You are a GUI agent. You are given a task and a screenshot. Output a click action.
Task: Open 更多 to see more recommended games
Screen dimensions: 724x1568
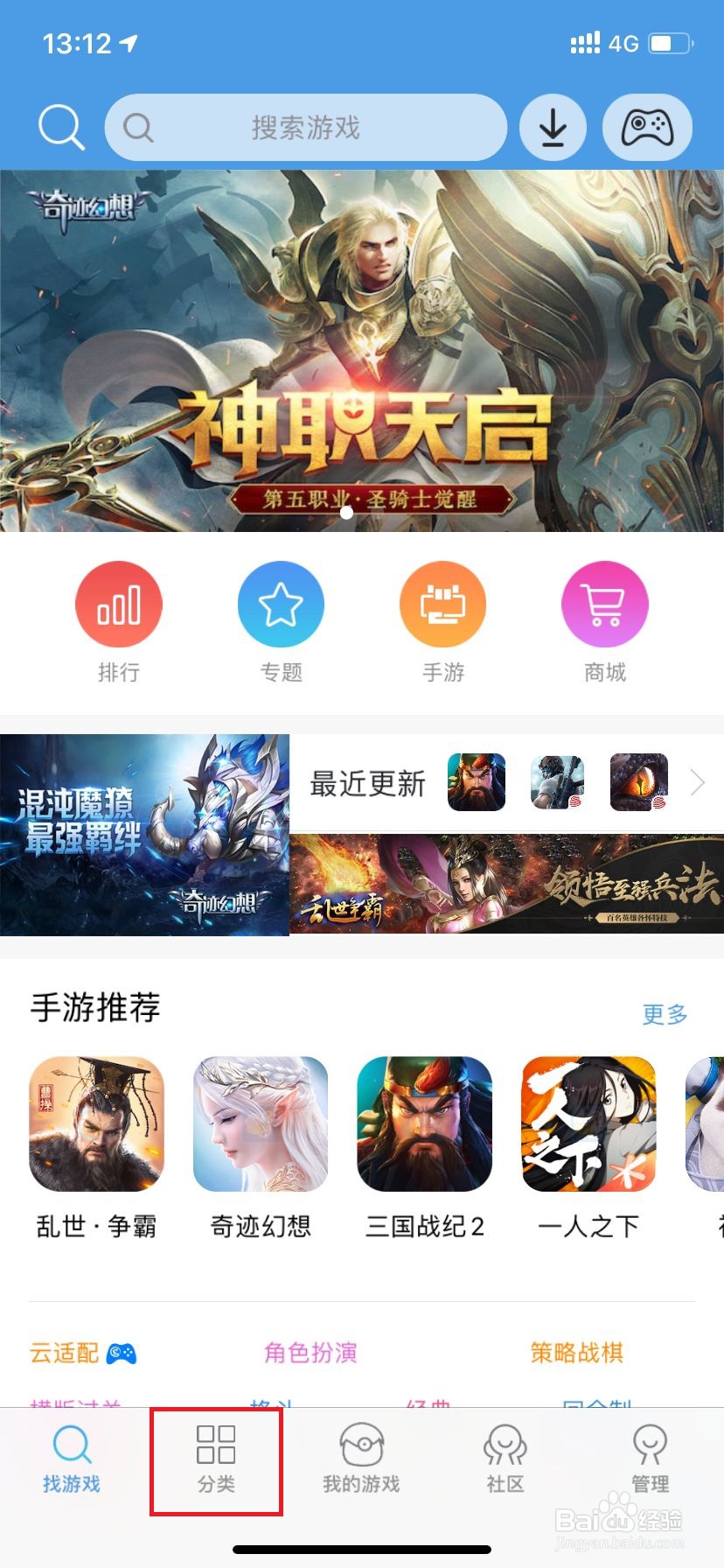663,1015
